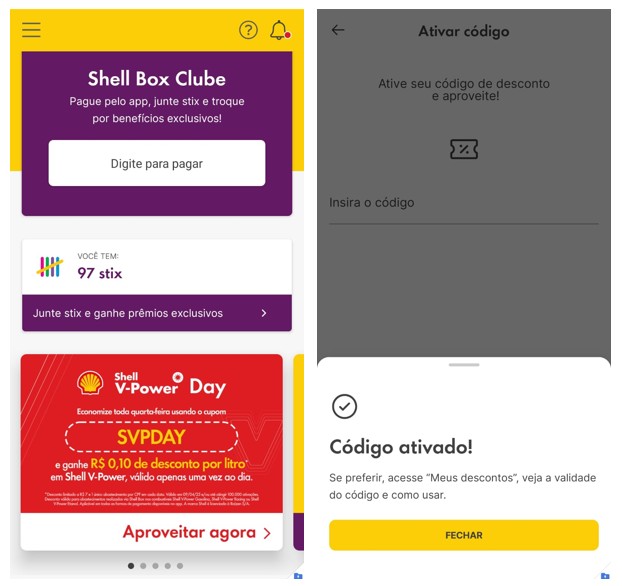Image resolution: width=622 pixels, height=586 pixels.
Task: Open the help question mark icon
Action: (x=248, y=30)
